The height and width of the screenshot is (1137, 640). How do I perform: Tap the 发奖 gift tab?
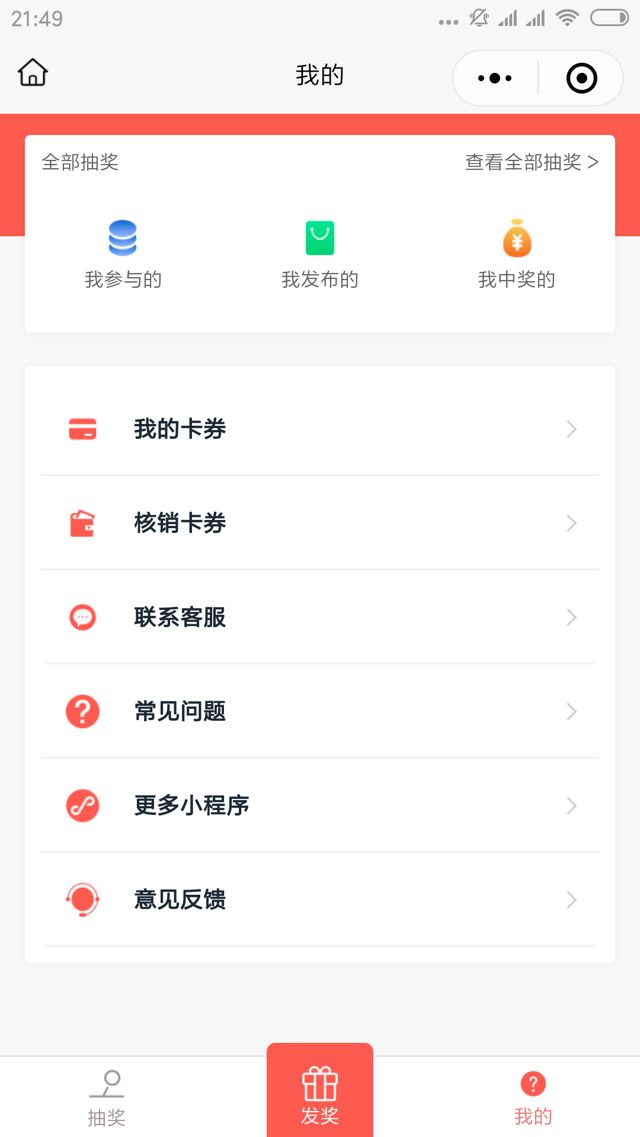point(320,1093)
